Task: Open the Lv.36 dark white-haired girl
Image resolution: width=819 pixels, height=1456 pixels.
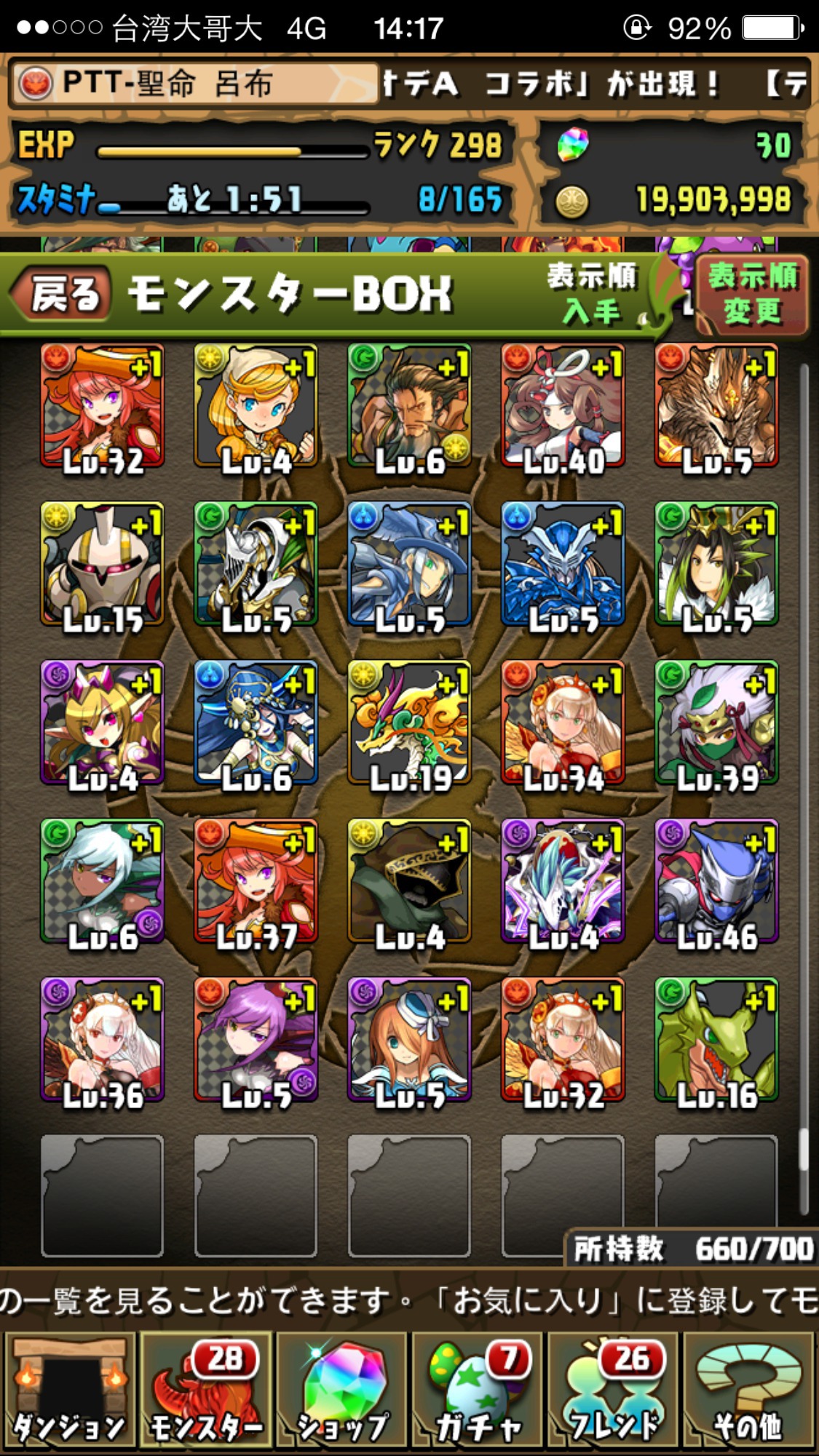Action: coord(102,1041)
